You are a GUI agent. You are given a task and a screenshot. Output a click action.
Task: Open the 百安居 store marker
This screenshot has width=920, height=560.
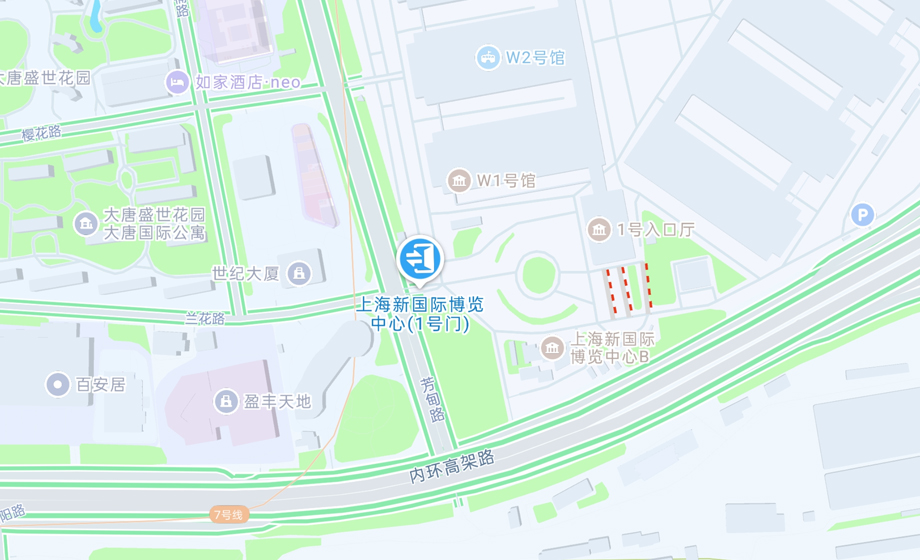tap(58, 383)
